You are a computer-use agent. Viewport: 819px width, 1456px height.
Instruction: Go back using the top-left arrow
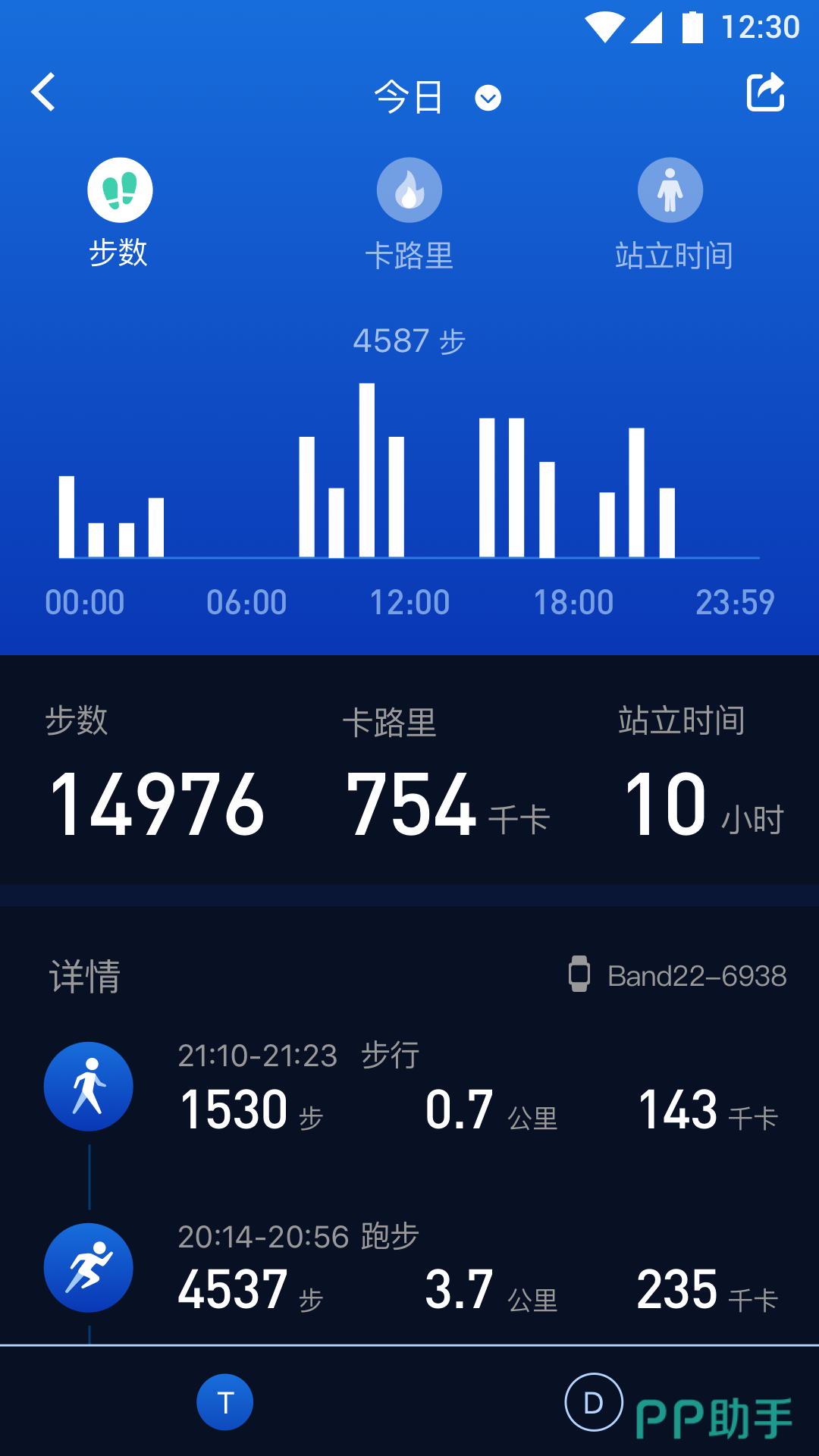tap(44, 93)
